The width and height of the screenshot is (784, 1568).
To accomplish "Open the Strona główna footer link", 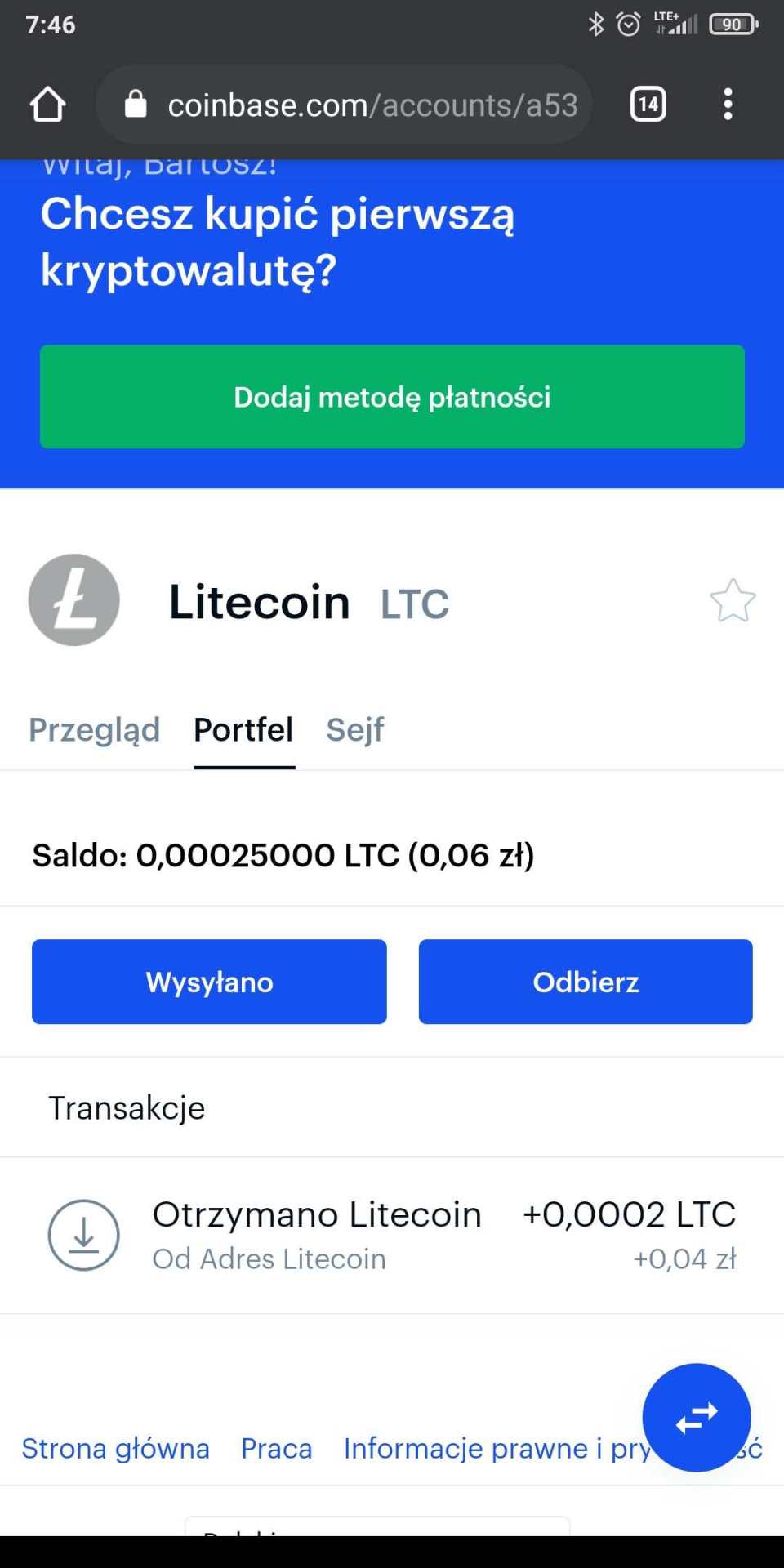I will [115, 1448].
